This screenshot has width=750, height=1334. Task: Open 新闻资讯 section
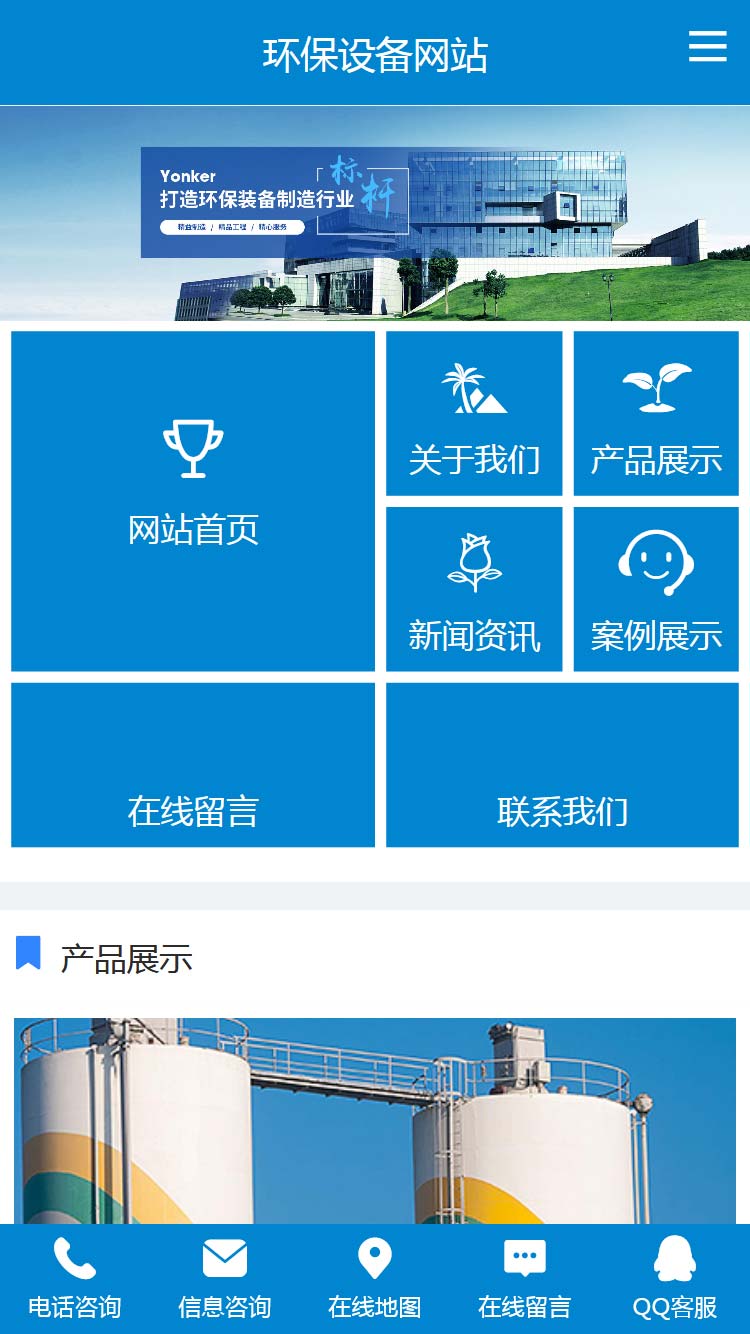point(474,589)
